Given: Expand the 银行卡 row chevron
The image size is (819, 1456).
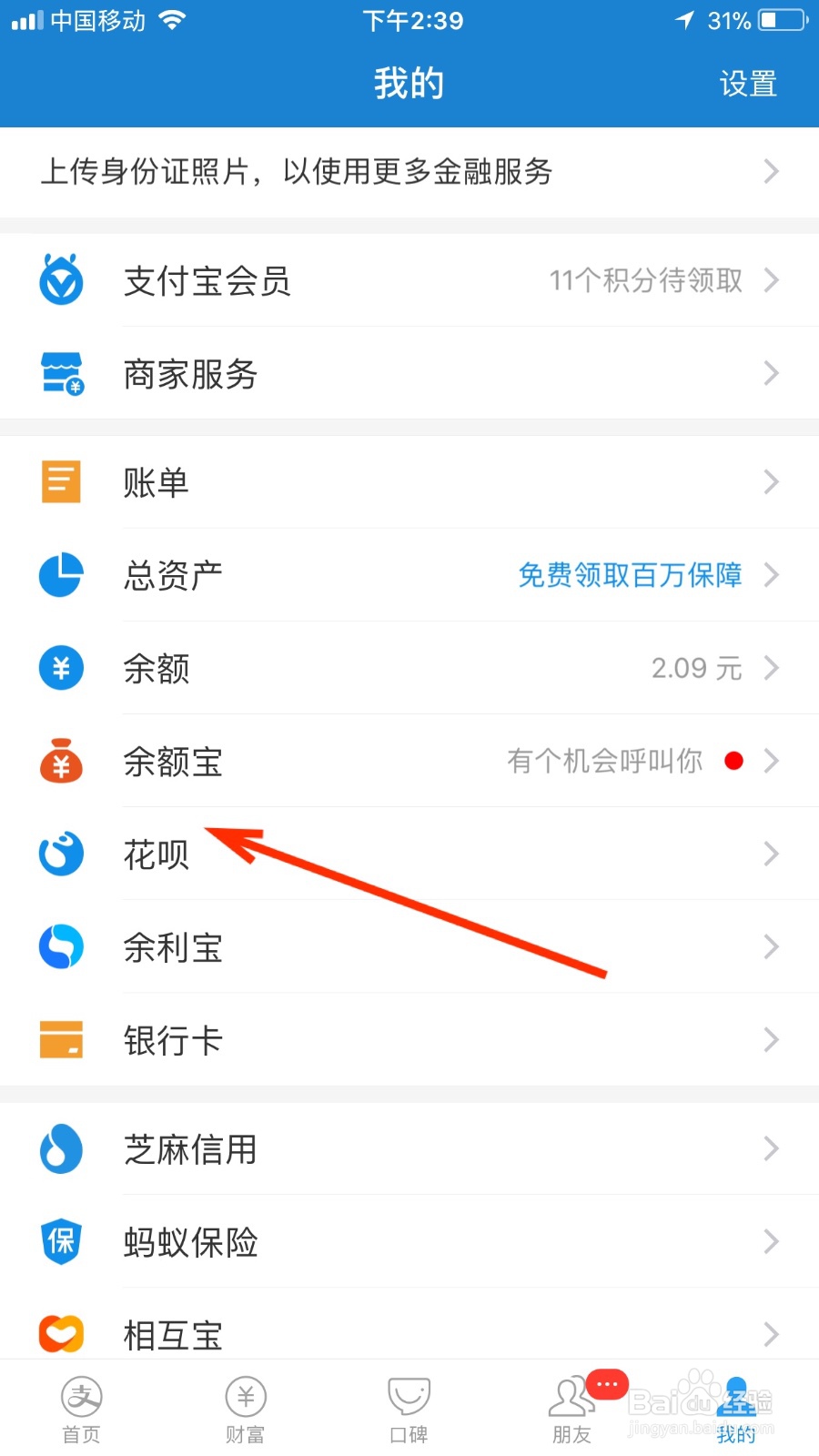Looking at the screenshot, I should 773,1040.
